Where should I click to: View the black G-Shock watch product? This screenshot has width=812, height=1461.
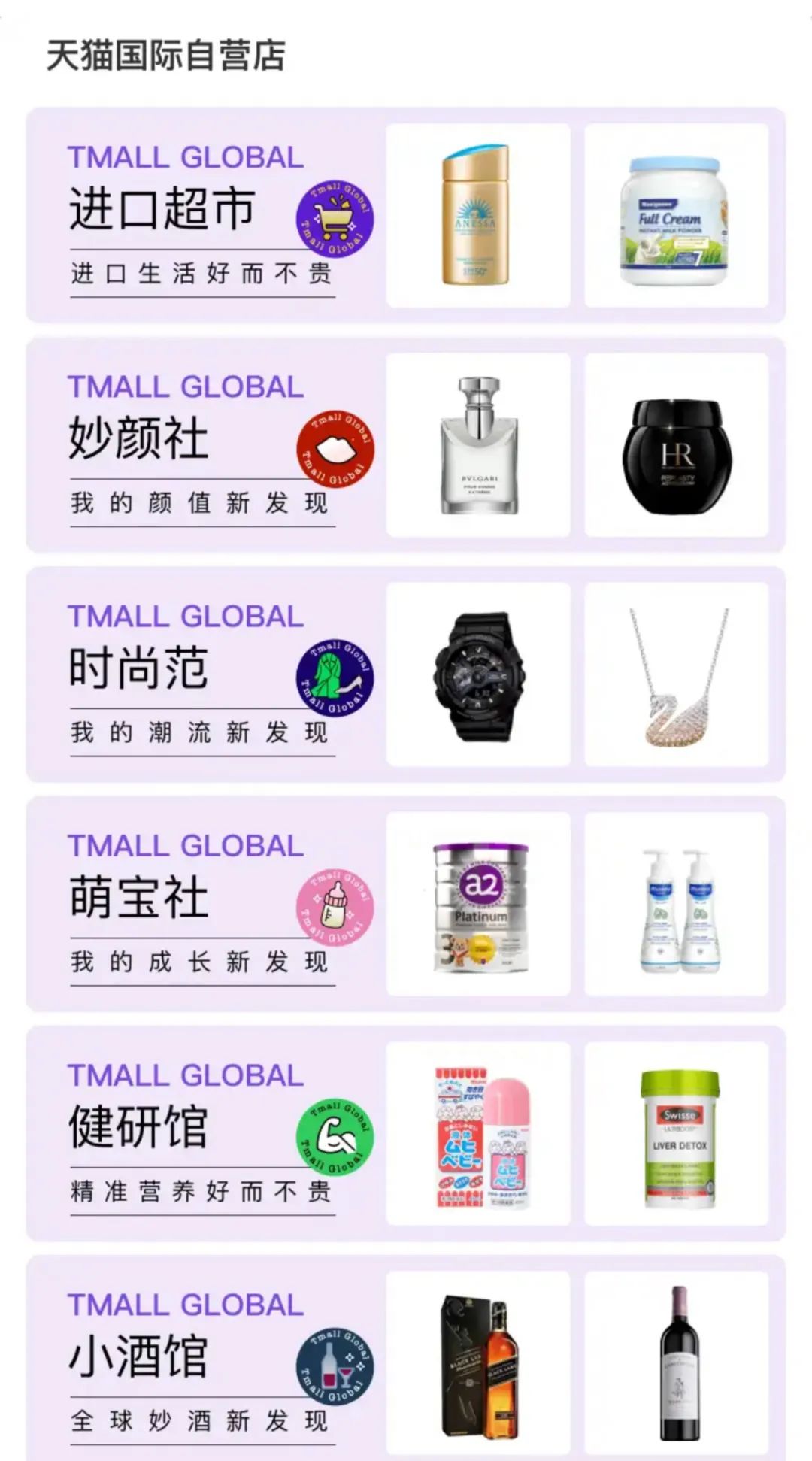[x=477, y=674]
